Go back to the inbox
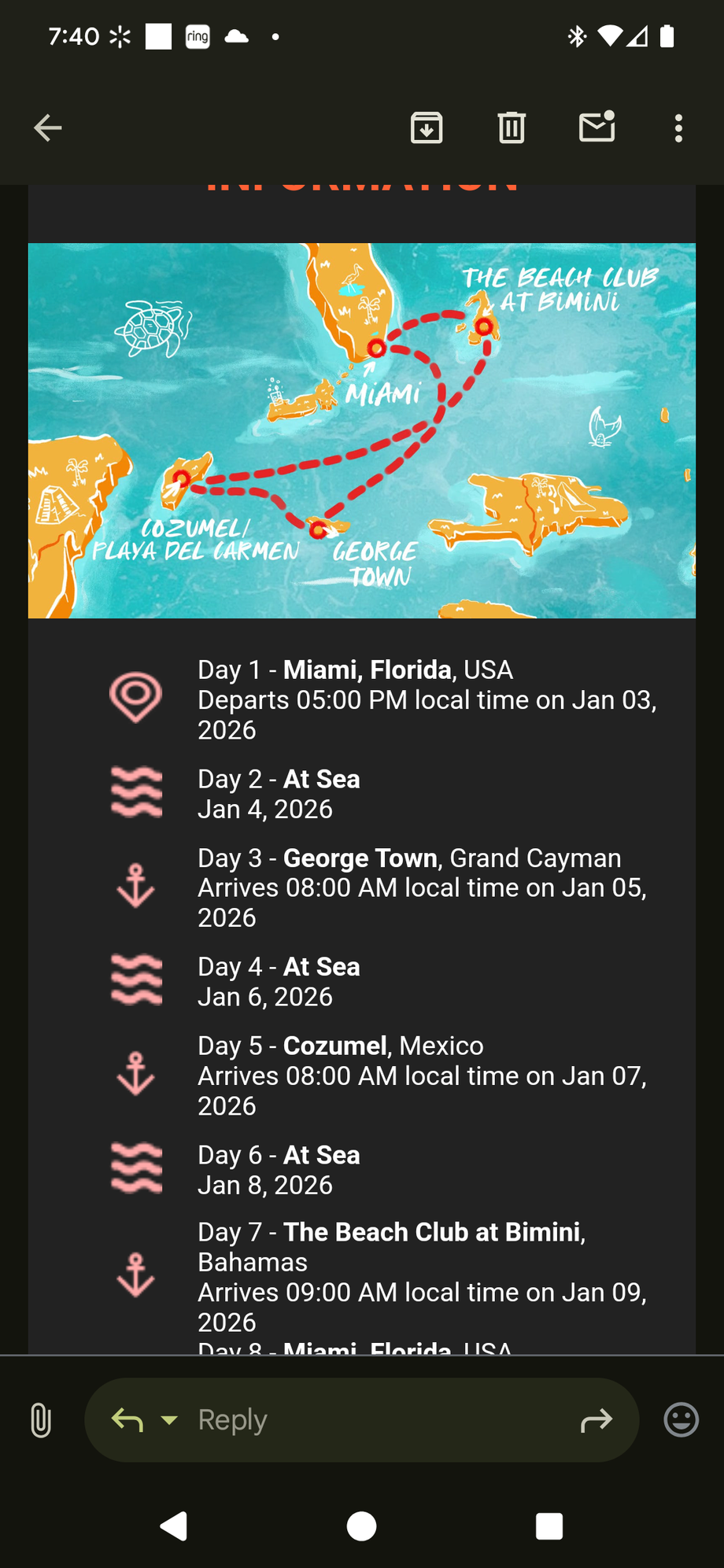 (x=48, y=127)
